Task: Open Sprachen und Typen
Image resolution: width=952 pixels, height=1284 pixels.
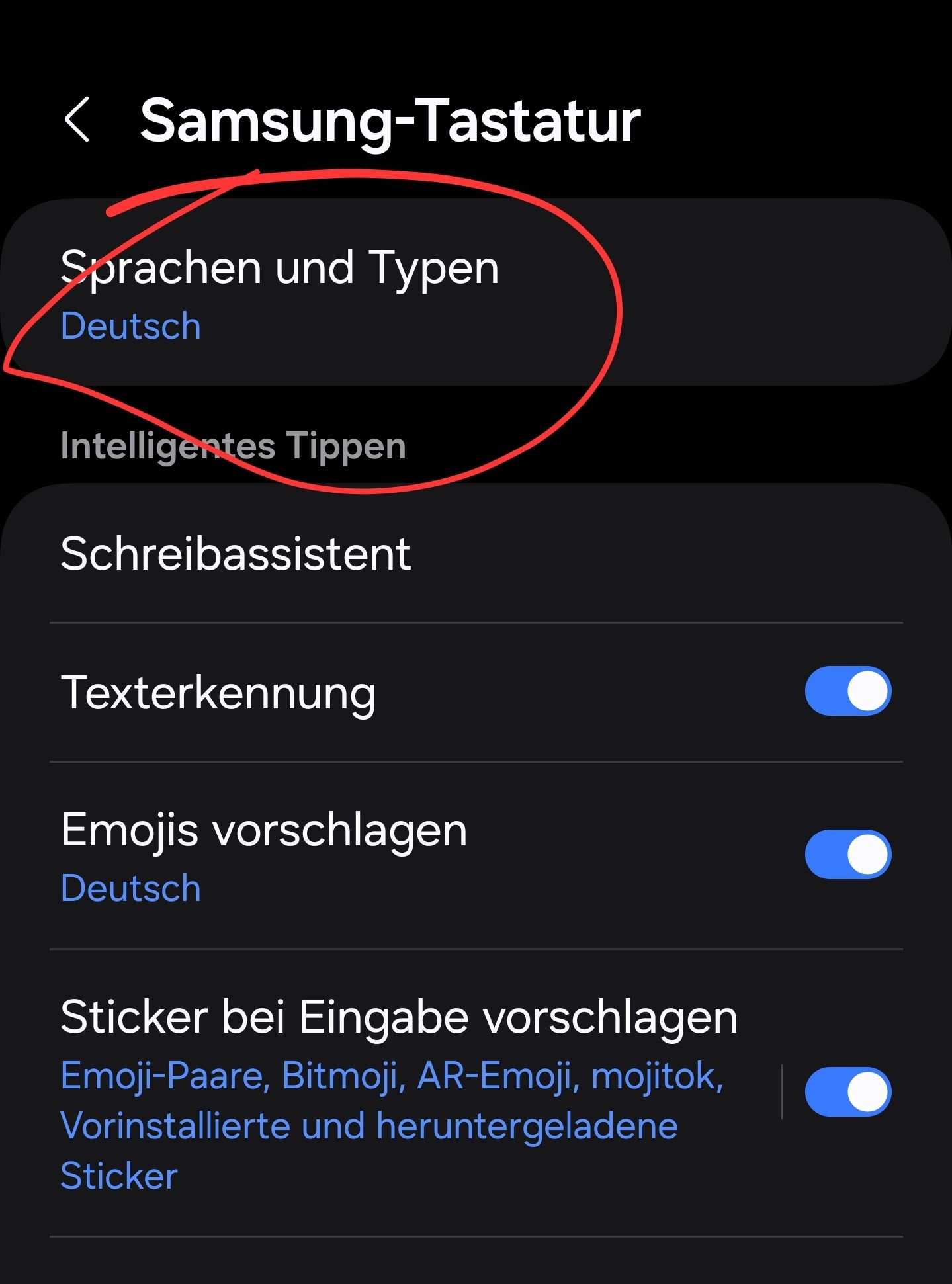Action: pos(278,292)
